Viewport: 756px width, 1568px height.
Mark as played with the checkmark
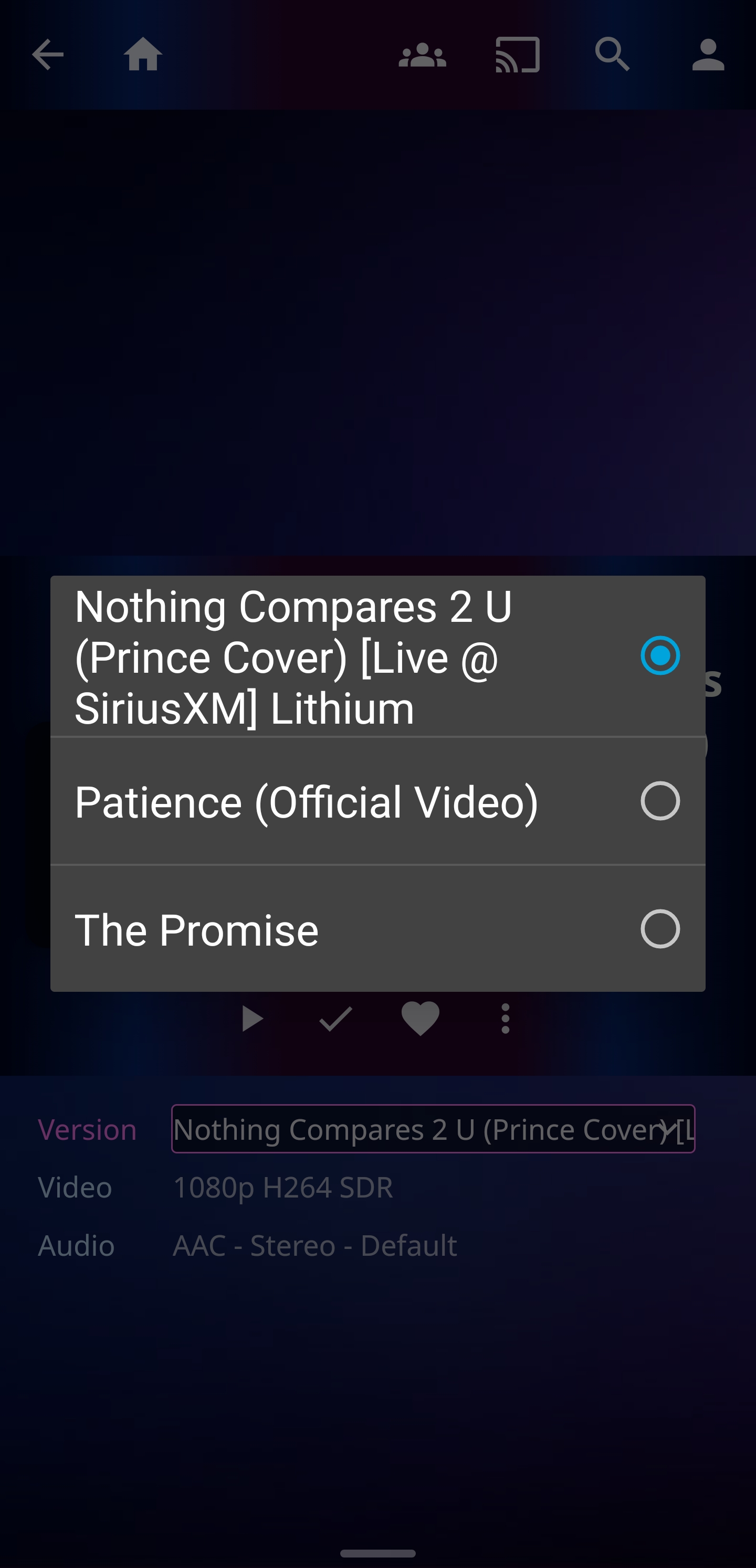(335, 1019)
